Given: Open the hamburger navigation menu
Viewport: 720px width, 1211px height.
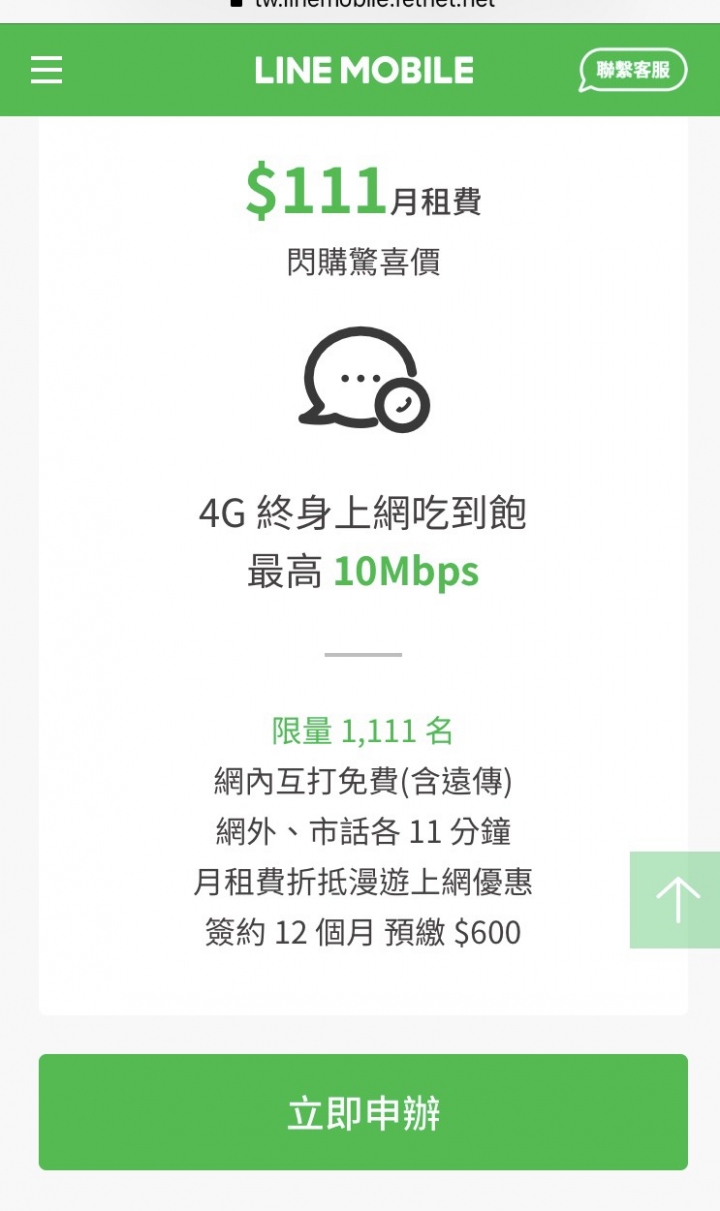Looking at the screenshot, I should click(46, 70).
